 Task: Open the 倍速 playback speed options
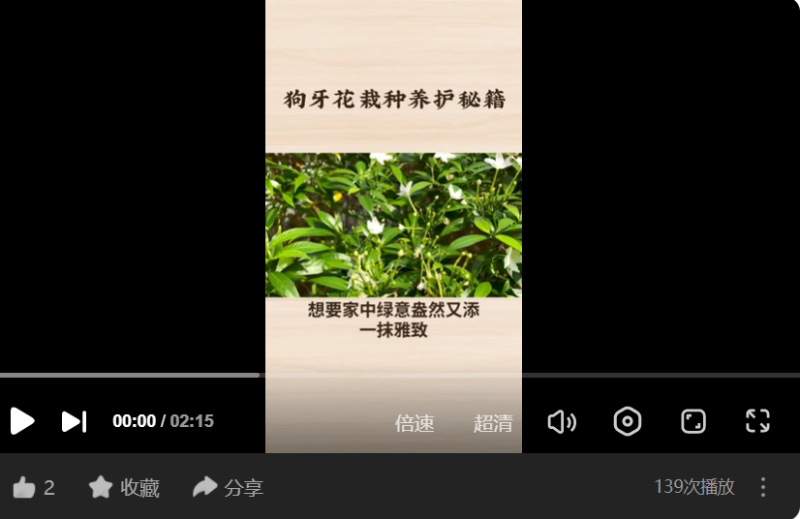(414, 423)
